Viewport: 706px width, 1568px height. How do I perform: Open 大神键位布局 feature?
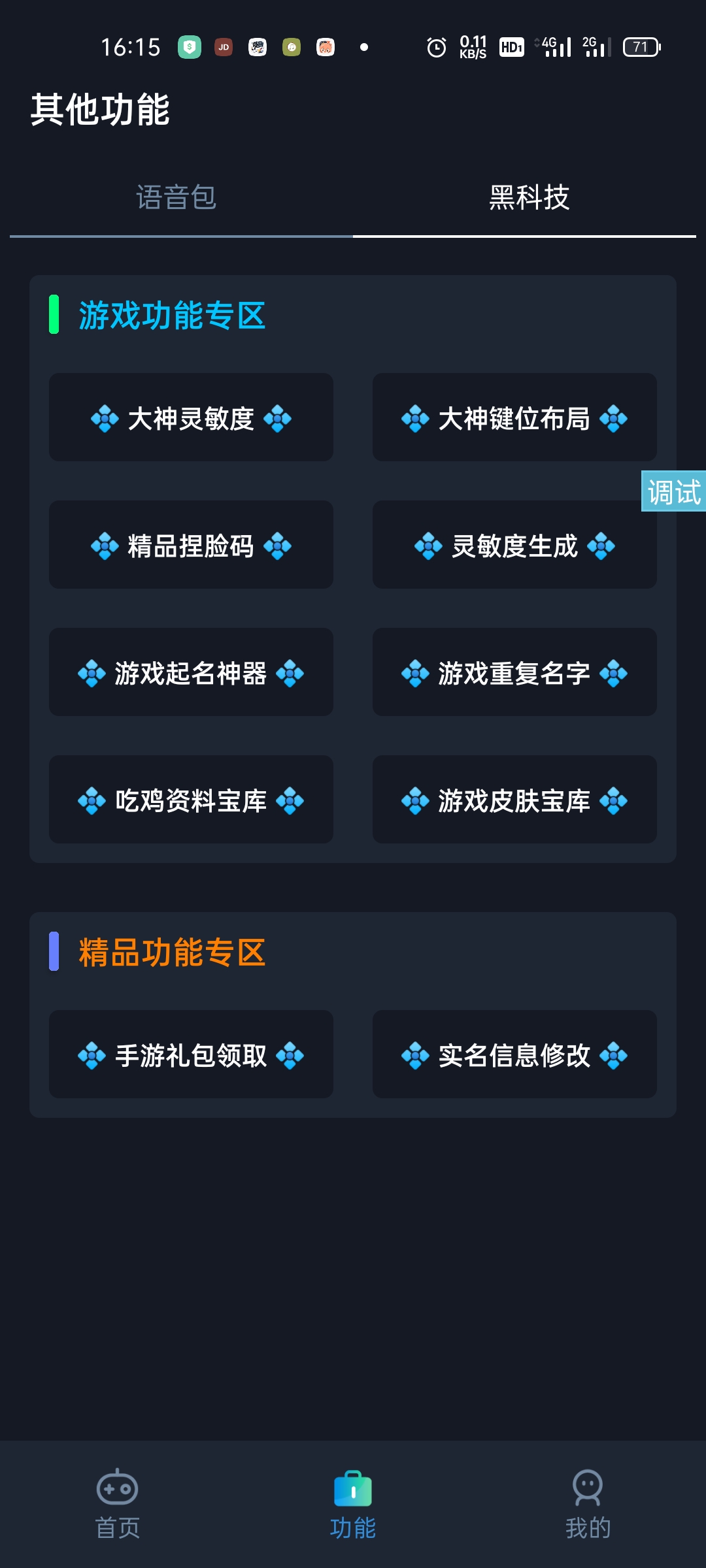click(x=514, y=418)
